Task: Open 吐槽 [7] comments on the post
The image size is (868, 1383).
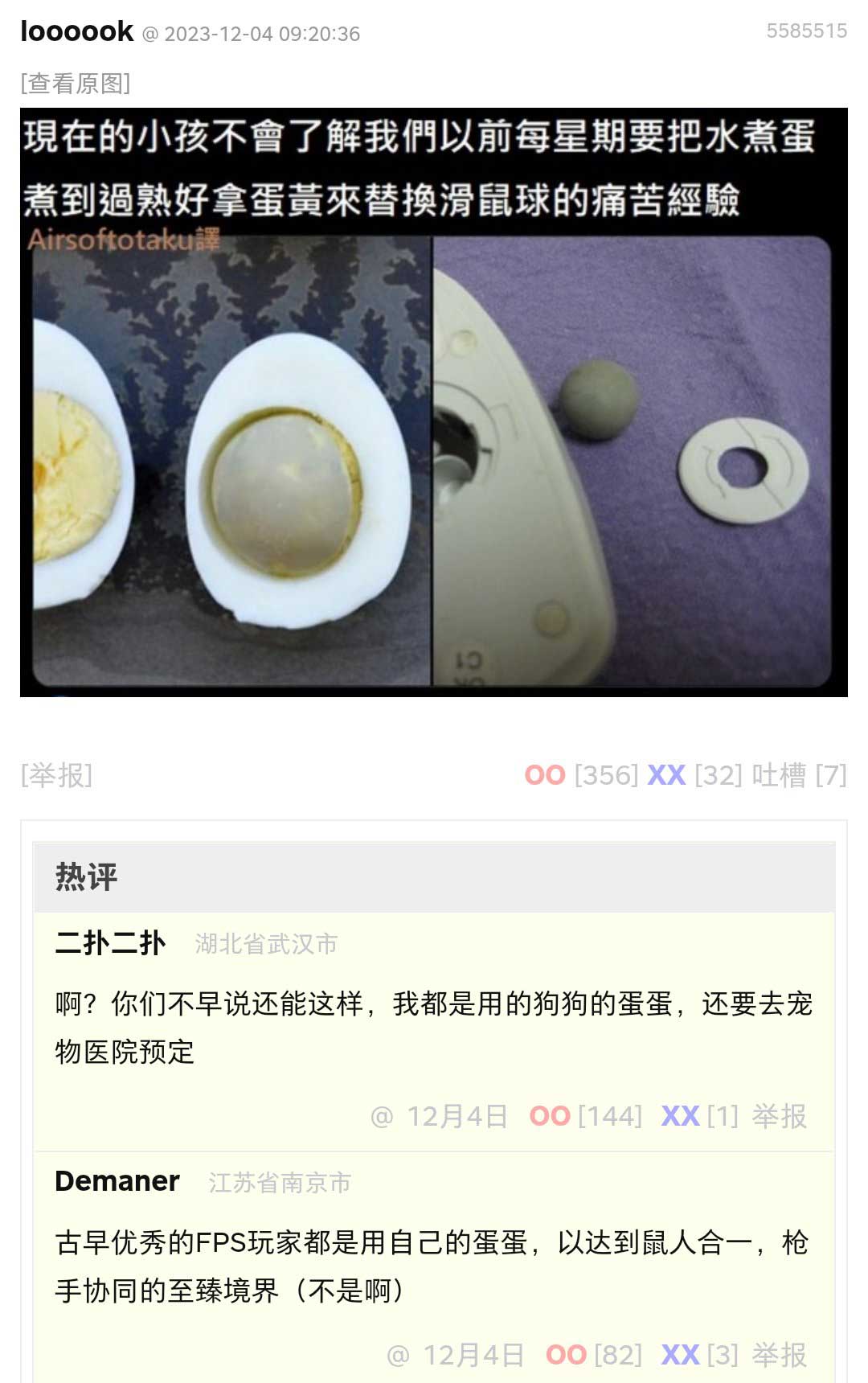Action: pos(798,775)
